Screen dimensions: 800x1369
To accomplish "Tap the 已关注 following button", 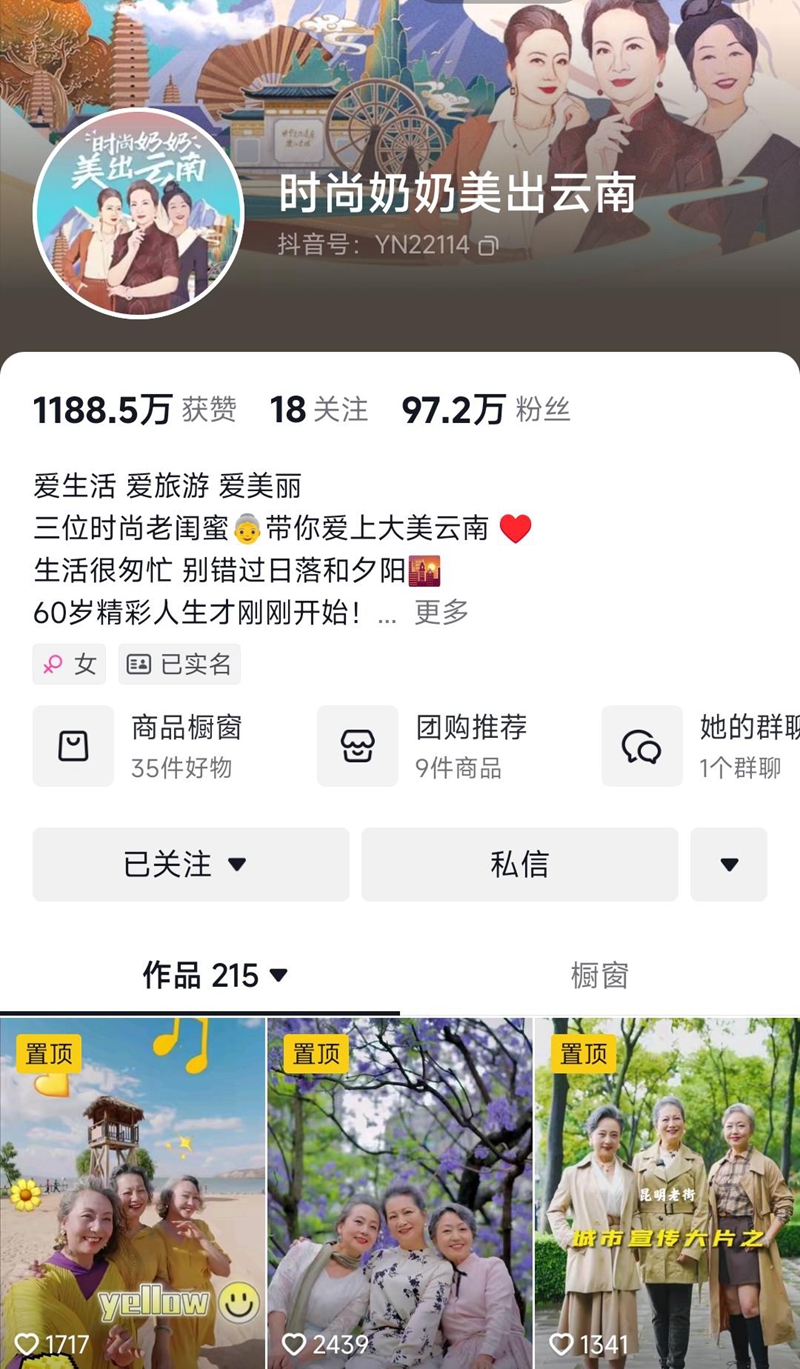I will tap(191, 864).
